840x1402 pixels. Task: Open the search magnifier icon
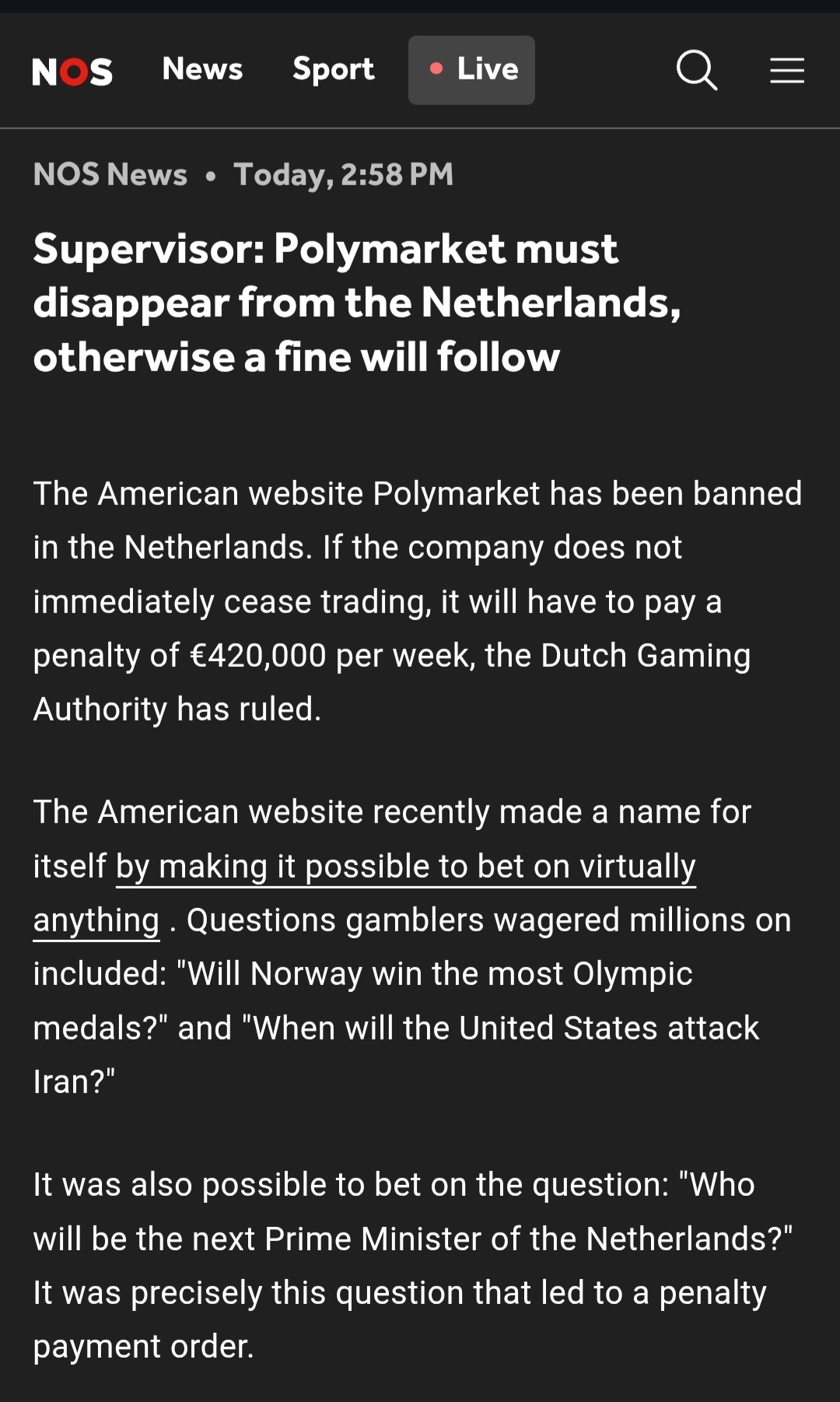[x=696, y=71]
